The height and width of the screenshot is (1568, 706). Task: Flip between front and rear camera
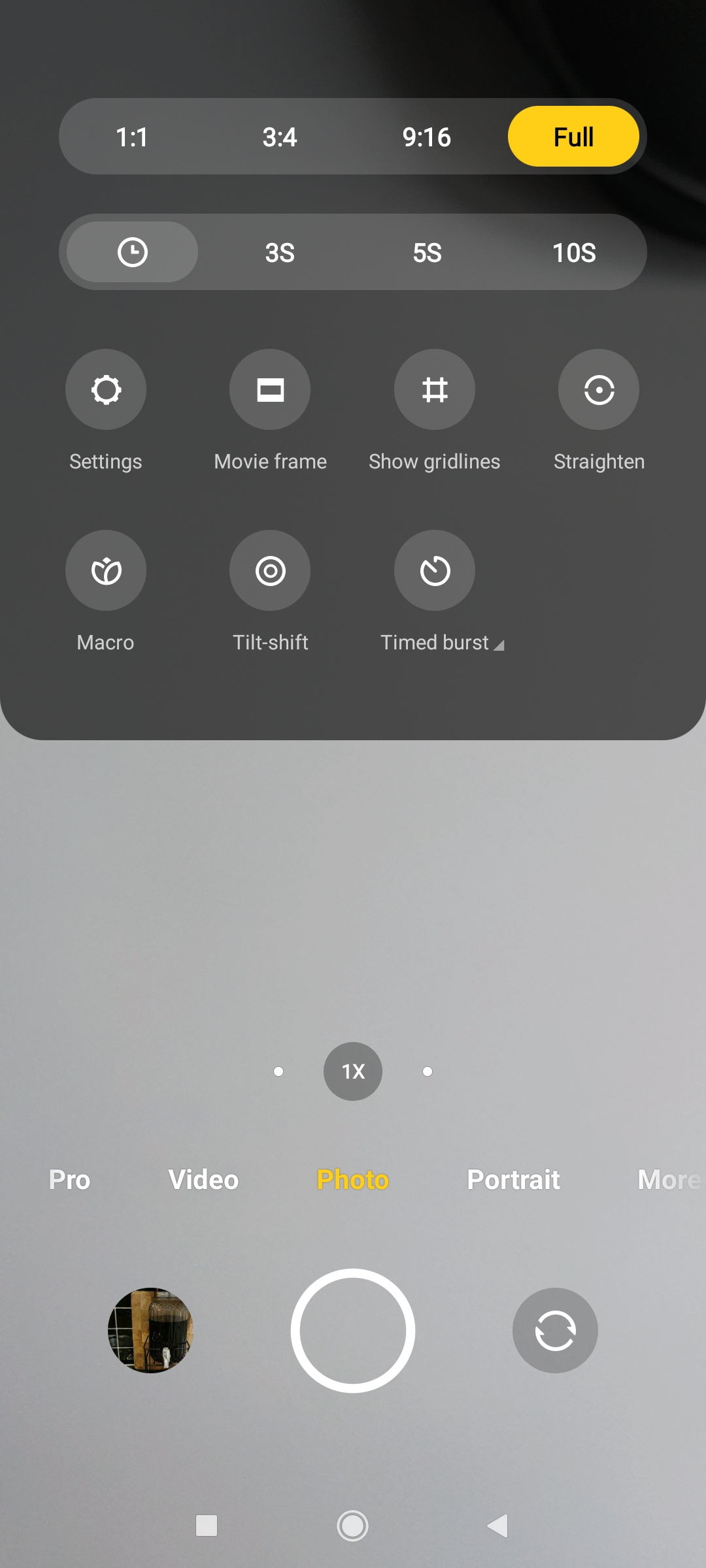[555, 1330]
